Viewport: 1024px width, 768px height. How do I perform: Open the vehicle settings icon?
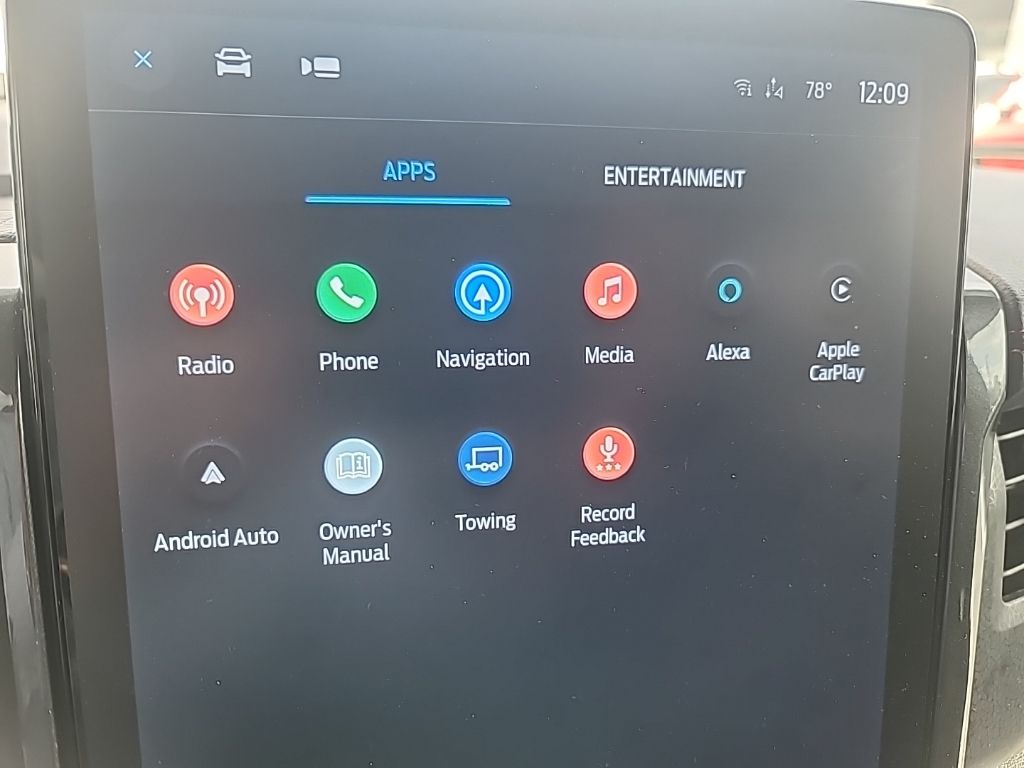coord(232,64)
